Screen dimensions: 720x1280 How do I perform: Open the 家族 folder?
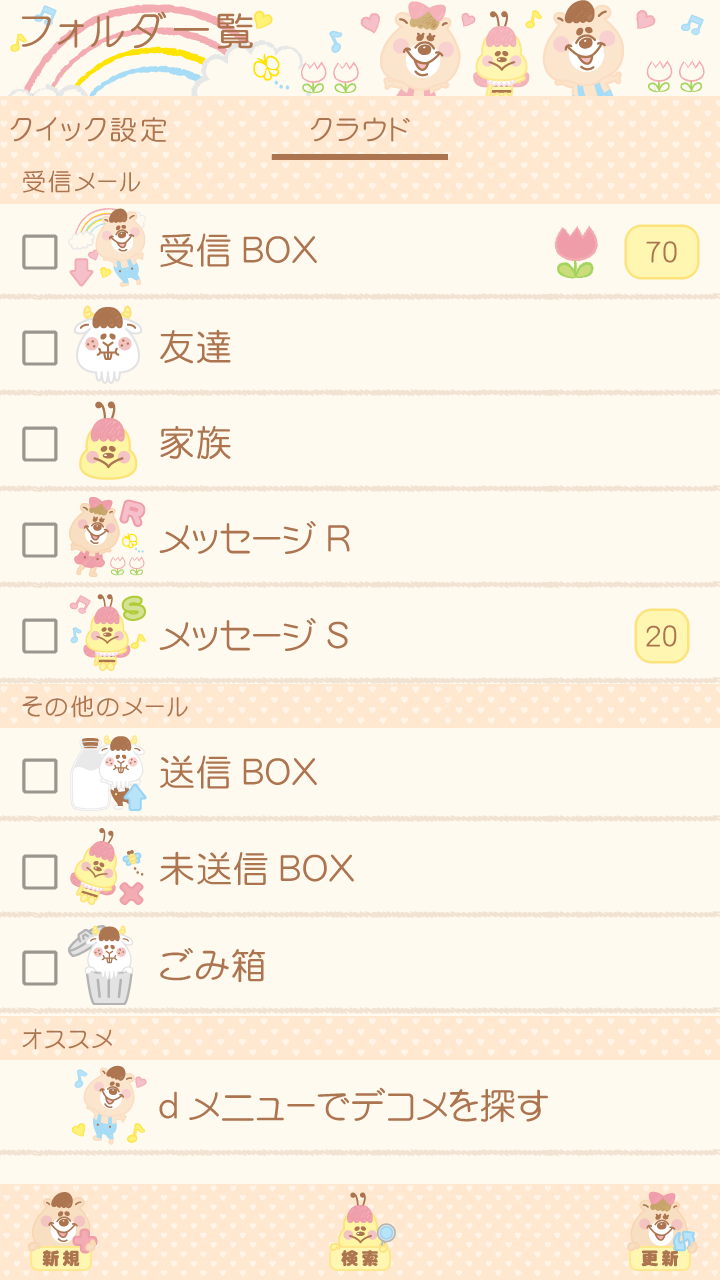(x=196, y=444)
